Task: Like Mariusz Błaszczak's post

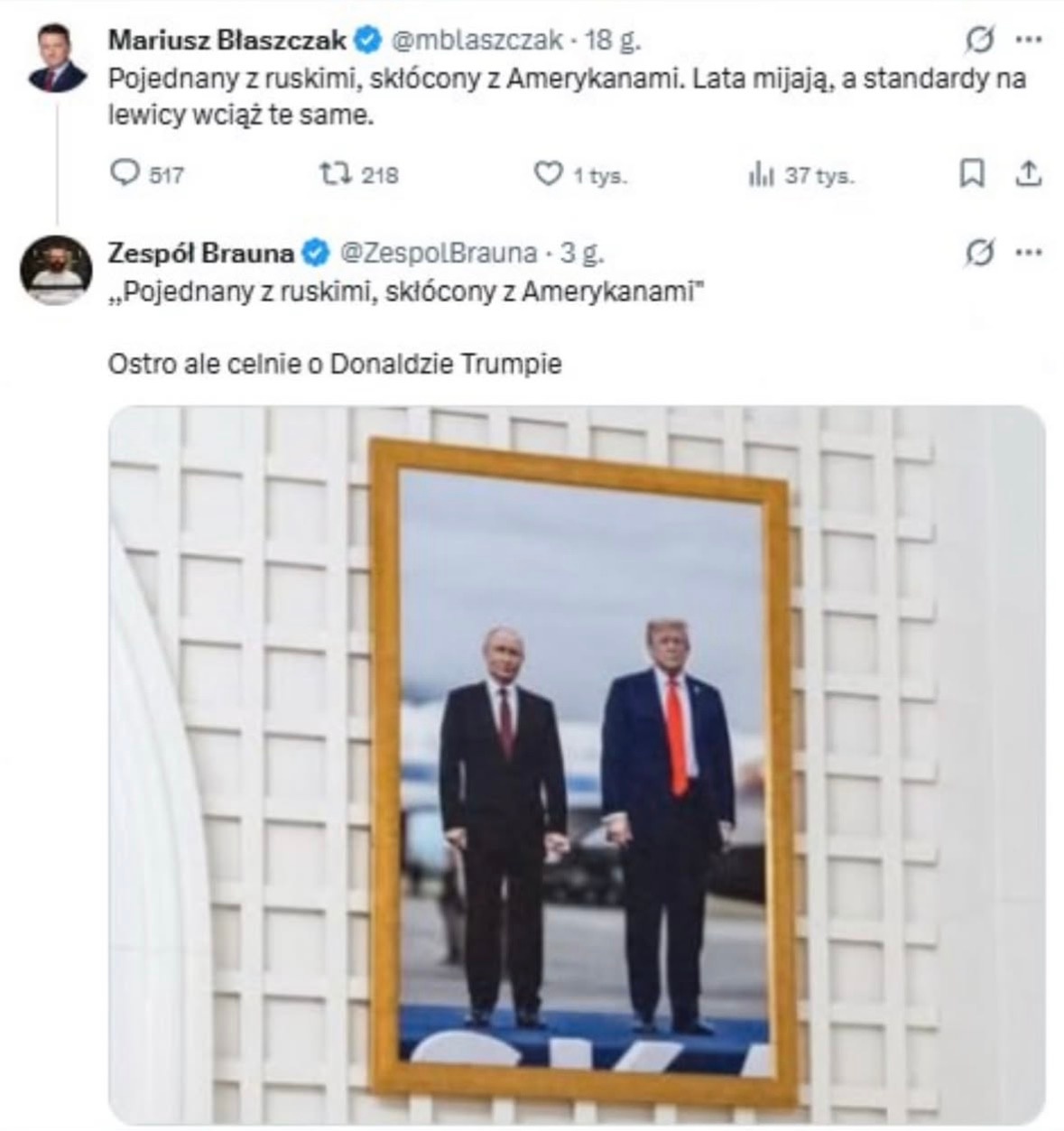Action: pyautogui.click(x=548, y=173)
